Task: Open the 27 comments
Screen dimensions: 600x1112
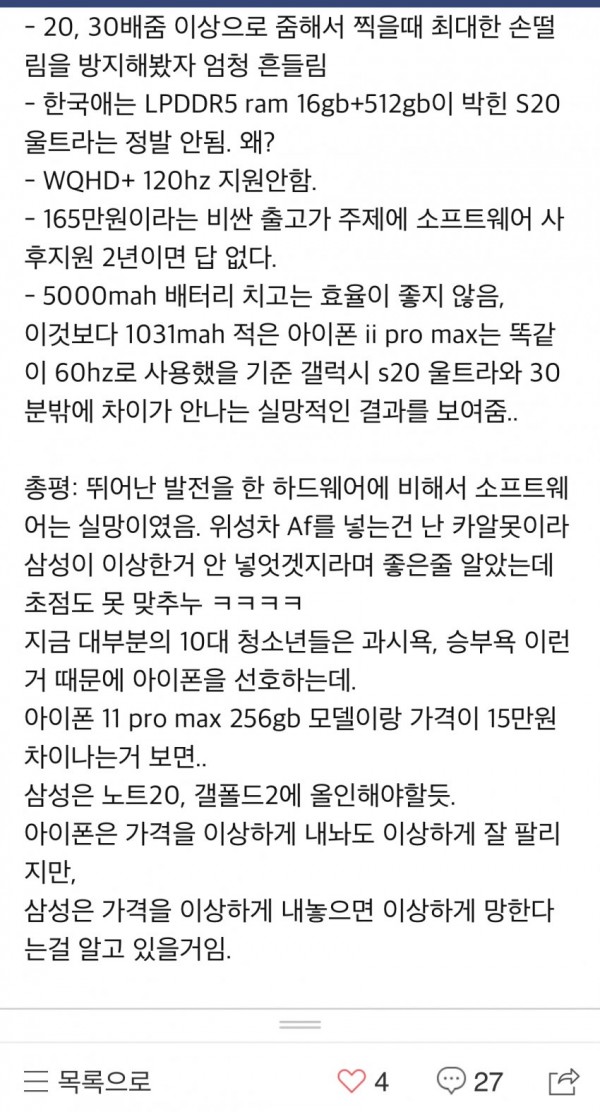Action: (469, 1081)
